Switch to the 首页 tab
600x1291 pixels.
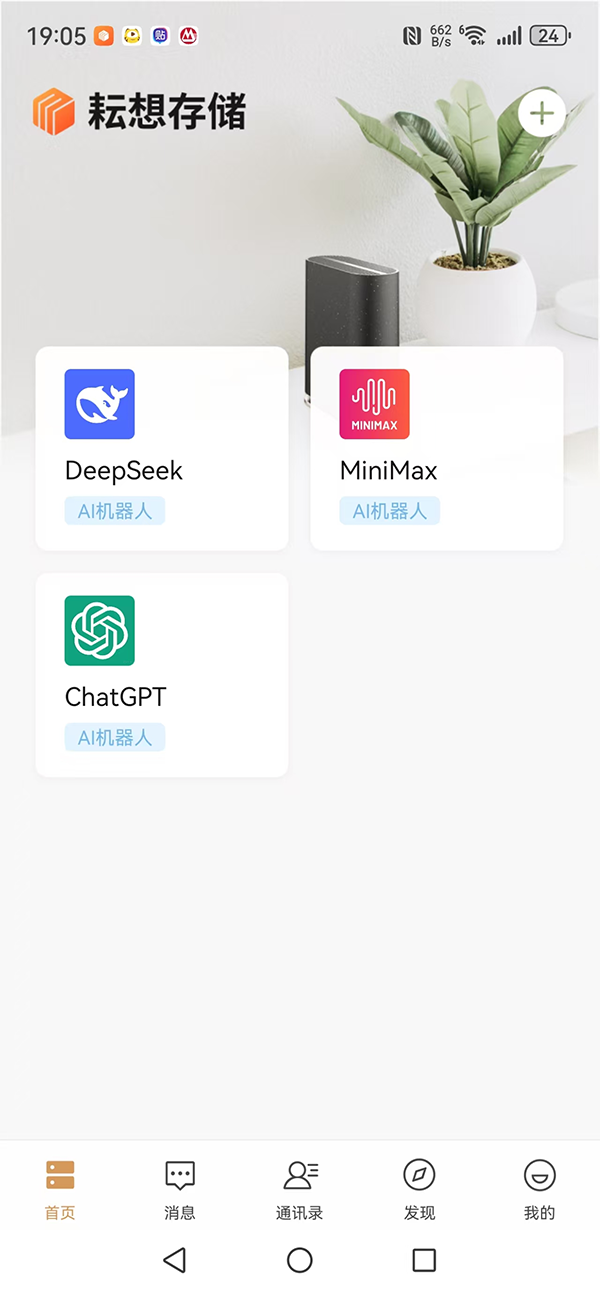click(x=60, y=1190)
